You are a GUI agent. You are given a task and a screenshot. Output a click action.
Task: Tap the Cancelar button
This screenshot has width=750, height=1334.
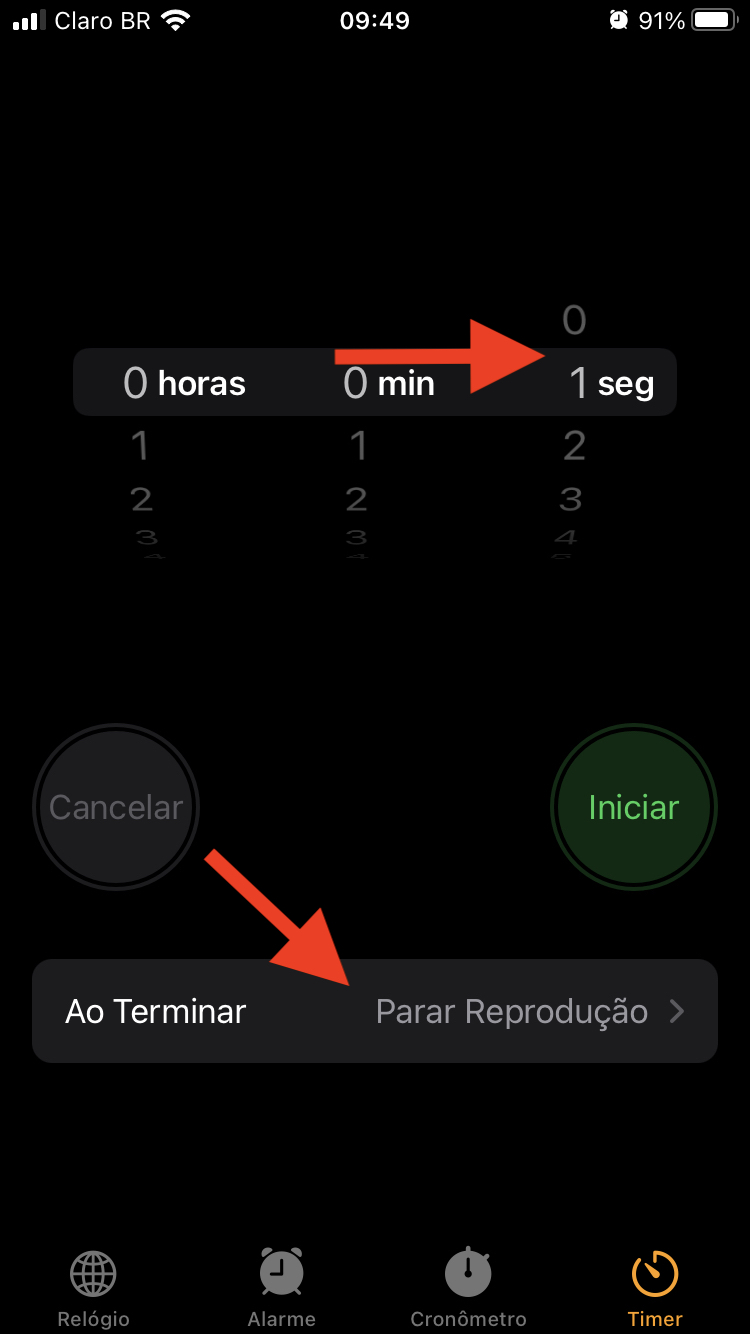pos(116,808)
